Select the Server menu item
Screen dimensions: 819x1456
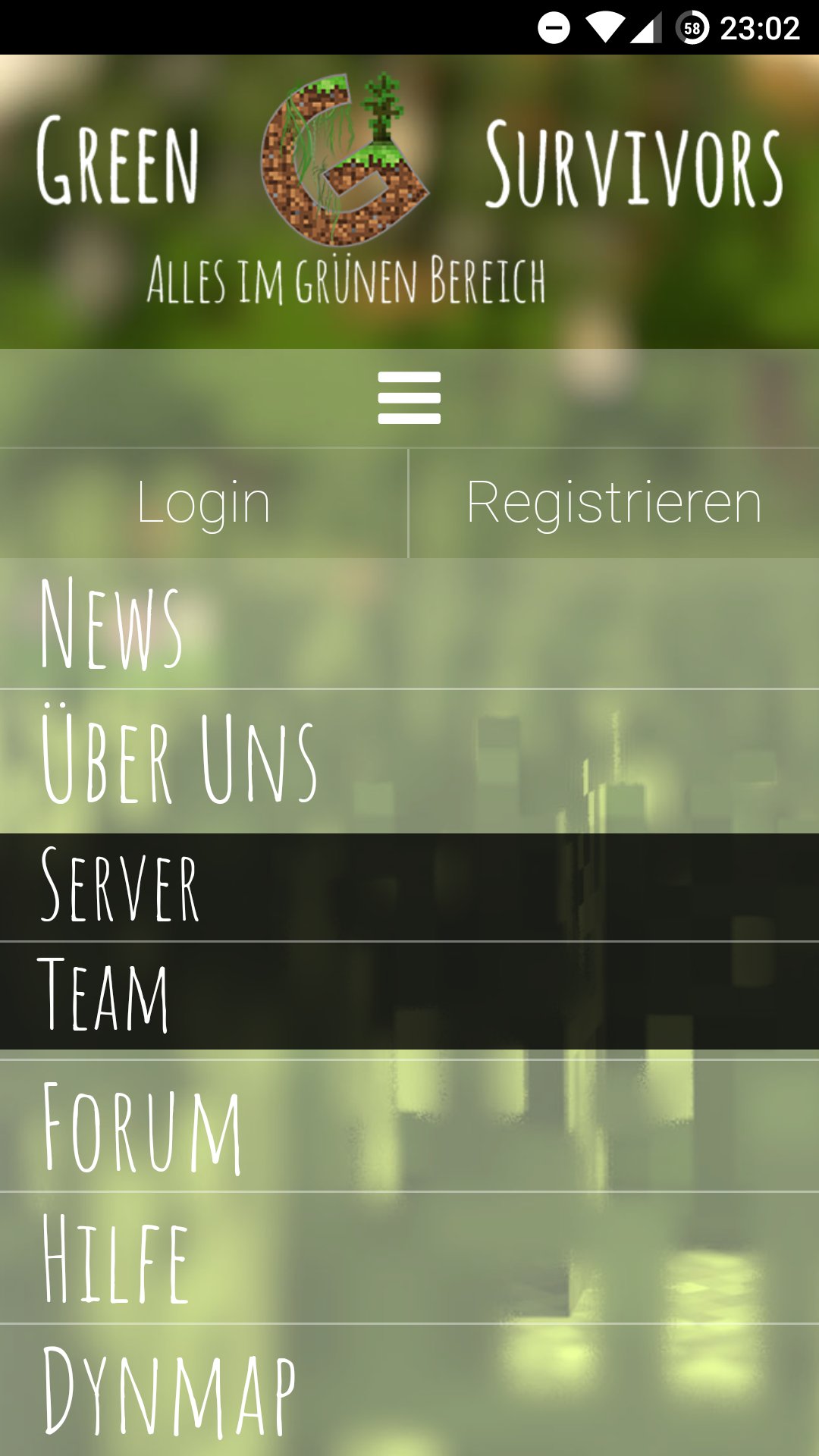120,886
